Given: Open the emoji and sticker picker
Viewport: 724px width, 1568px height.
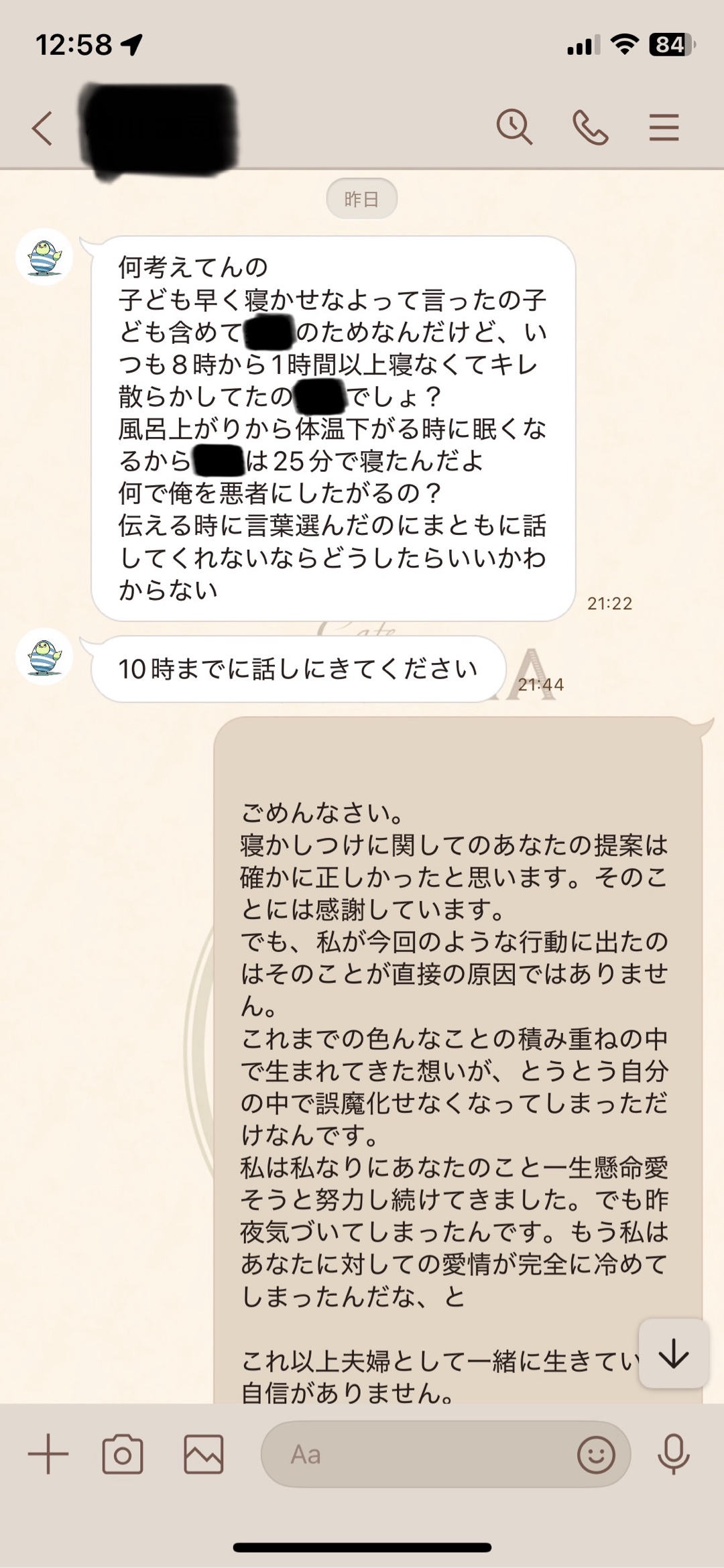Looking at the screenshot, I should (x=596, y=1454).
